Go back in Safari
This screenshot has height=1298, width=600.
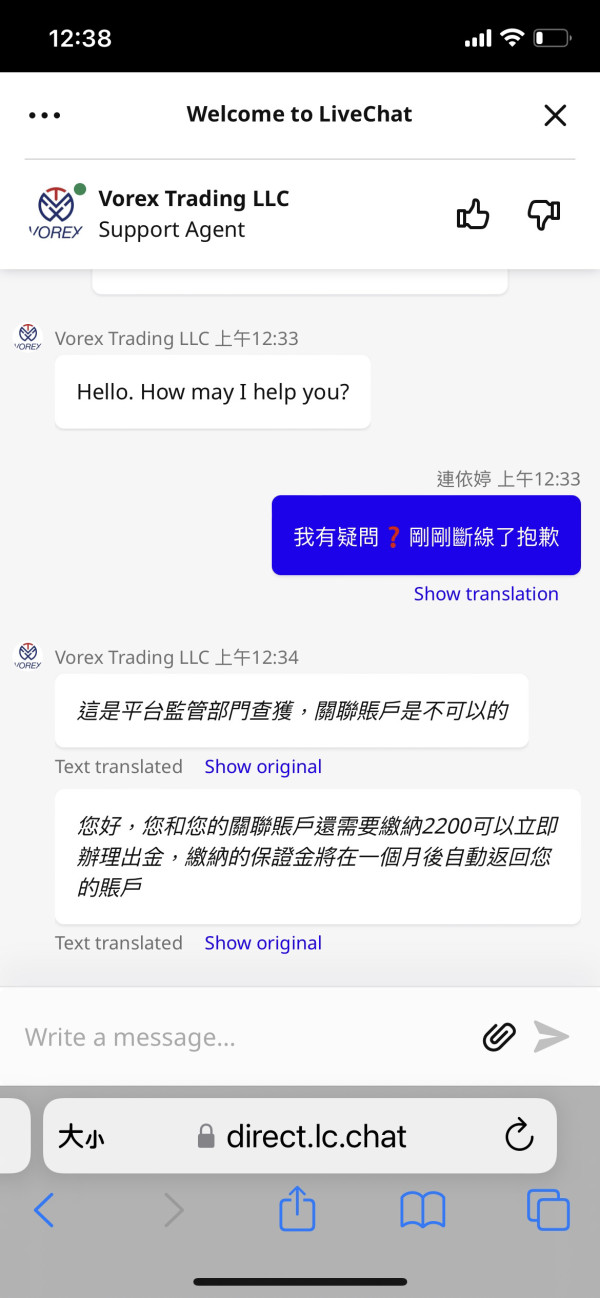point(44,1211)
